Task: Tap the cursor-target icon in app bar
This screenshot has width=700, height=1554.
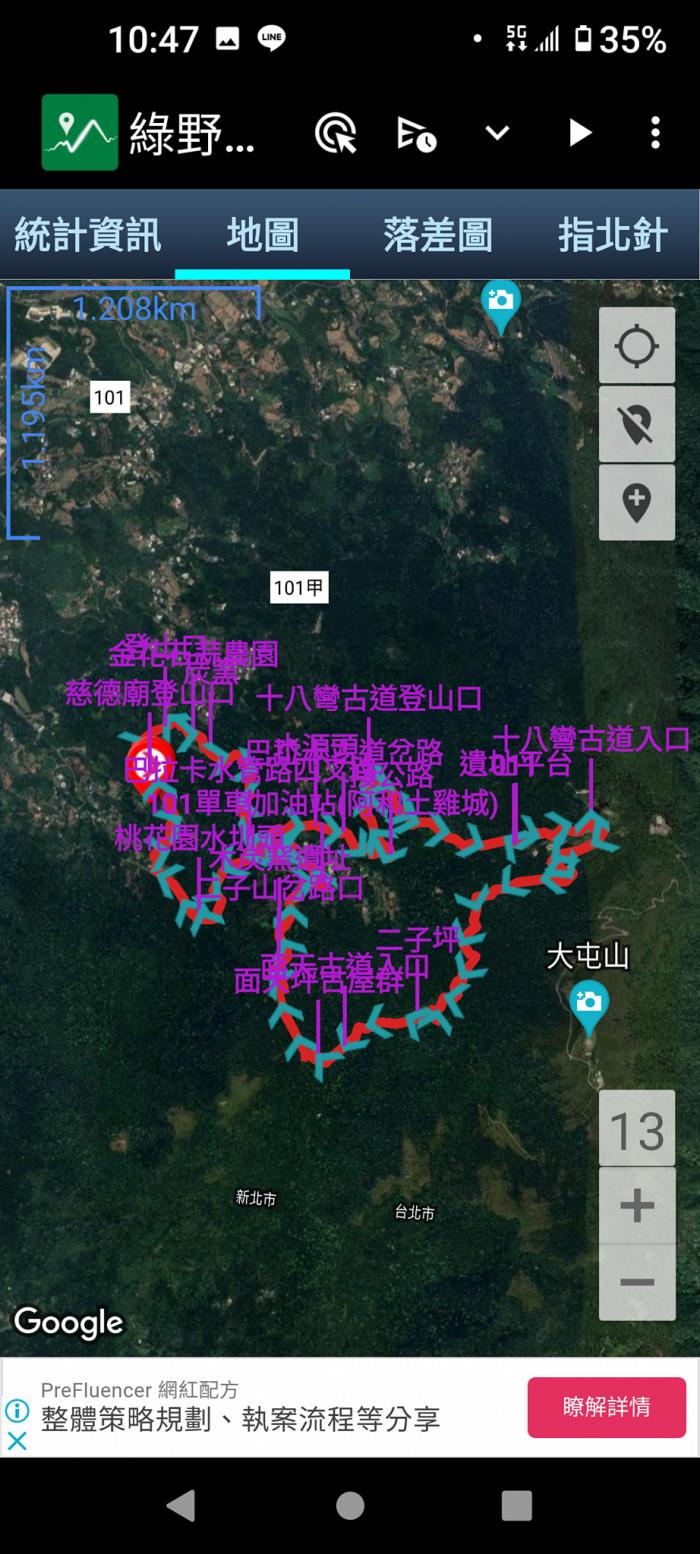Action: pyautogui.click(x=336, y=133)
